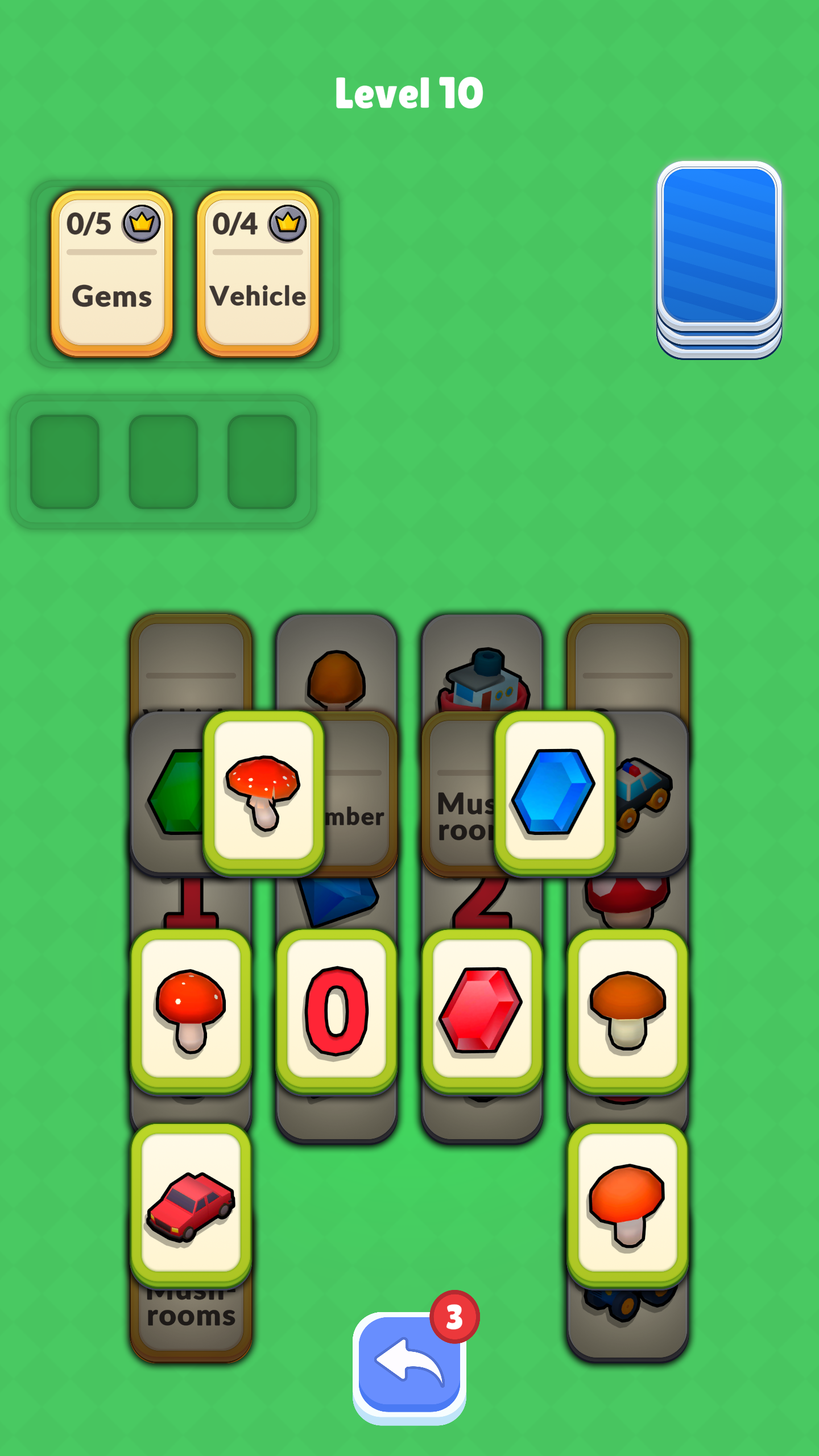This screenshot has width=819, height=1456.
Task: Pick the blue gem card
Action: coord(555,792)
